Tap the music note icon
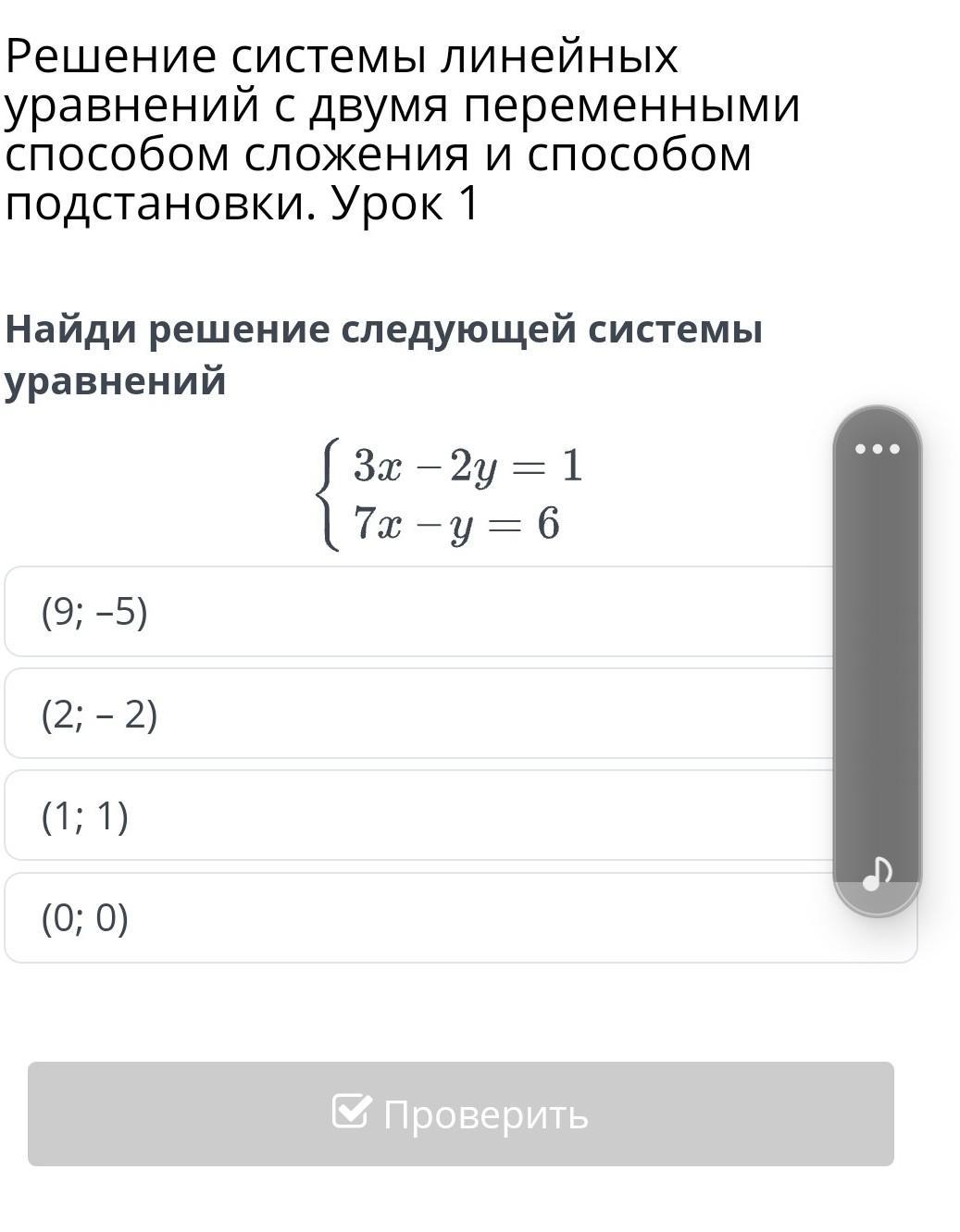This screenshot has width=960, height=1232. tap(877, 873)
